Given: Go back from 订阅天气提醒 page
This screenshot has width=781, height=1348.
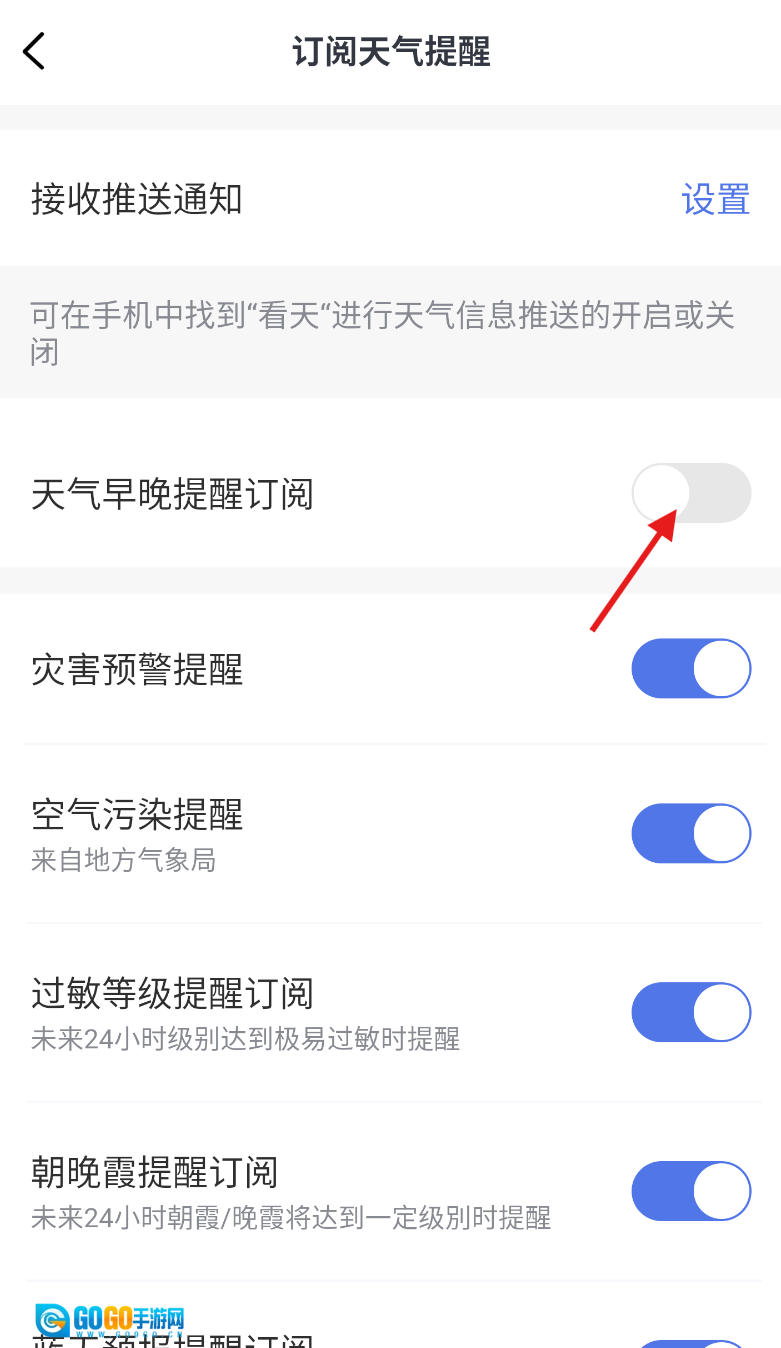Looking at the screenshot, I should (x=34, y=51).
